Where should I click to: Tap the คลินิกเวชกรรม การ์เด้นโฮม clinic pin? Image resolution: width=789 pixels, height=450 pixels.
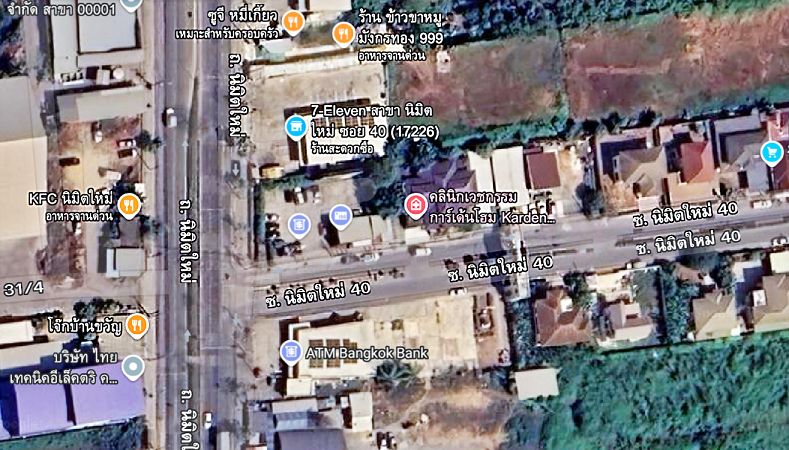415,205
